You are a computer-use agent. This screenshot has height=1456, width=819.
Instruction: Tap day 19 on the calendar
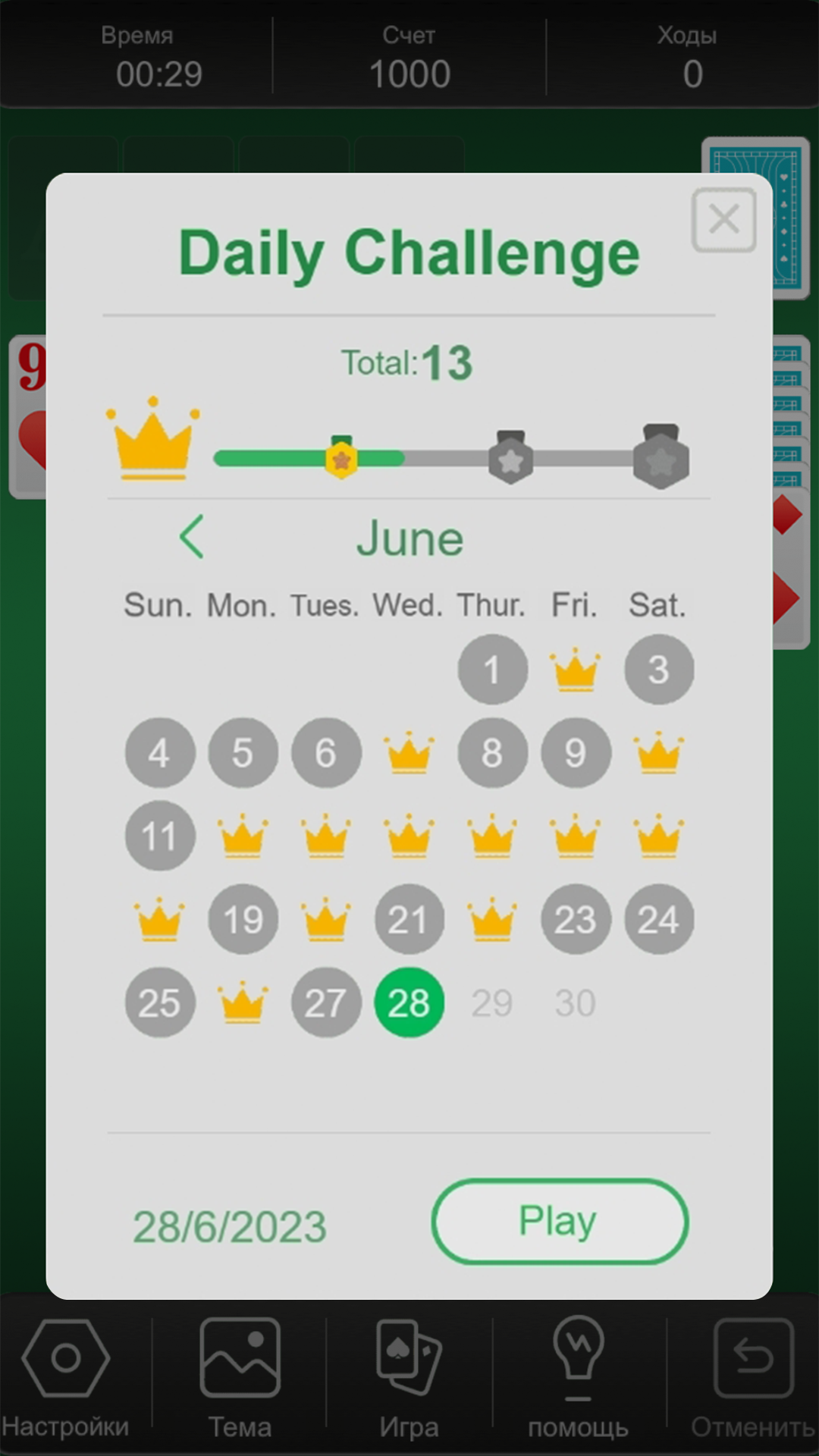(x=243, y=919)
